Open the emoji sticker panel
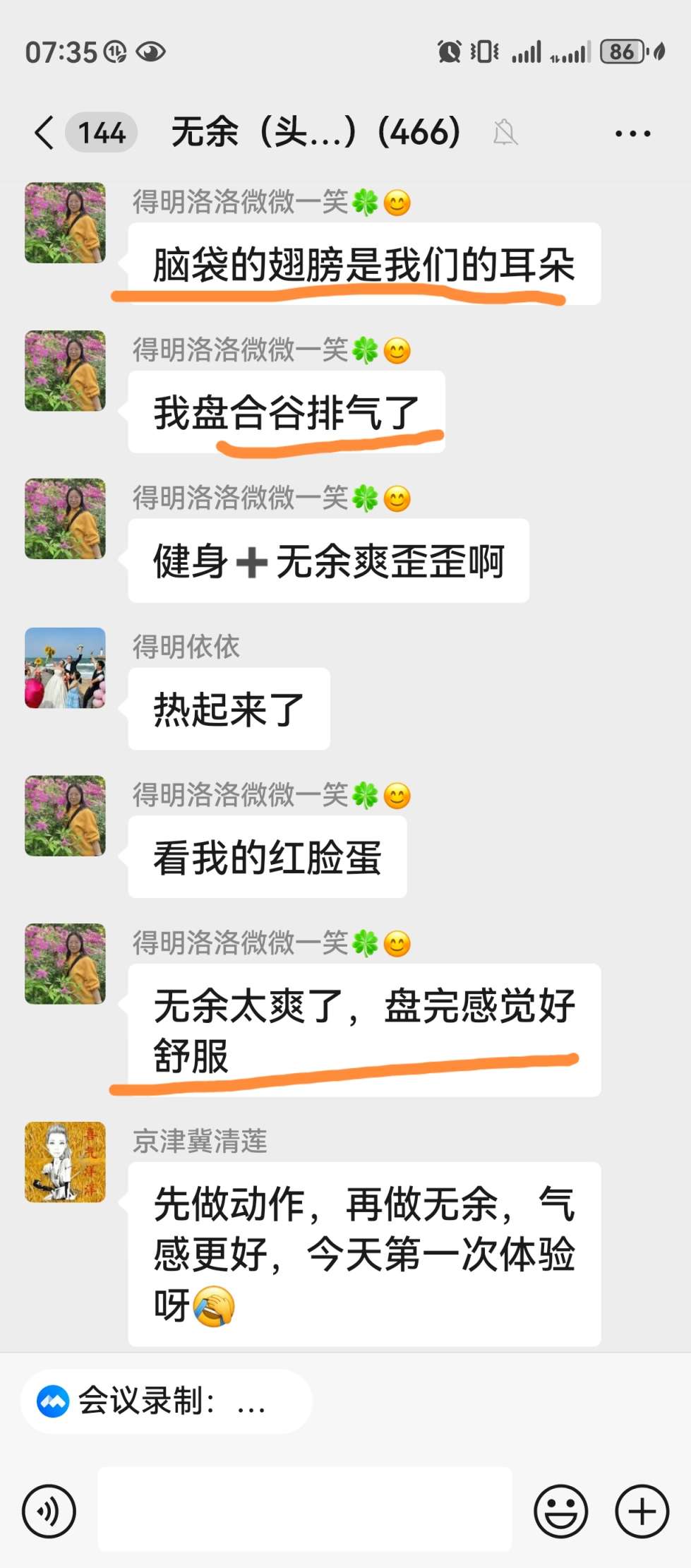691x1568 pixels. 560,1511
